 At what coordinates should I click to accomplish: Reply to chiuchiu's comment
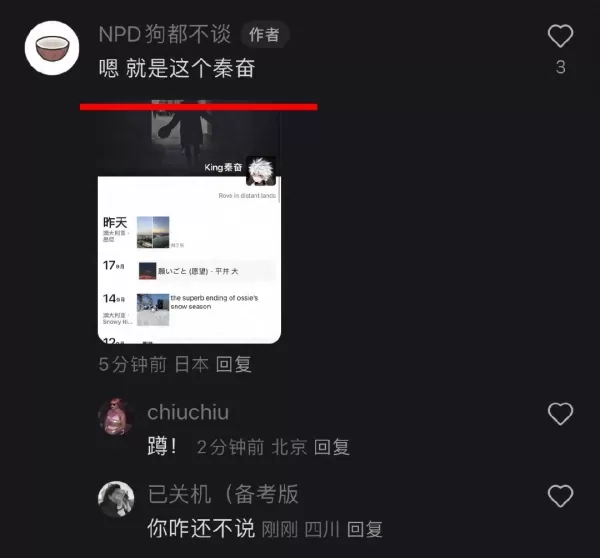[x=332, y=447]
